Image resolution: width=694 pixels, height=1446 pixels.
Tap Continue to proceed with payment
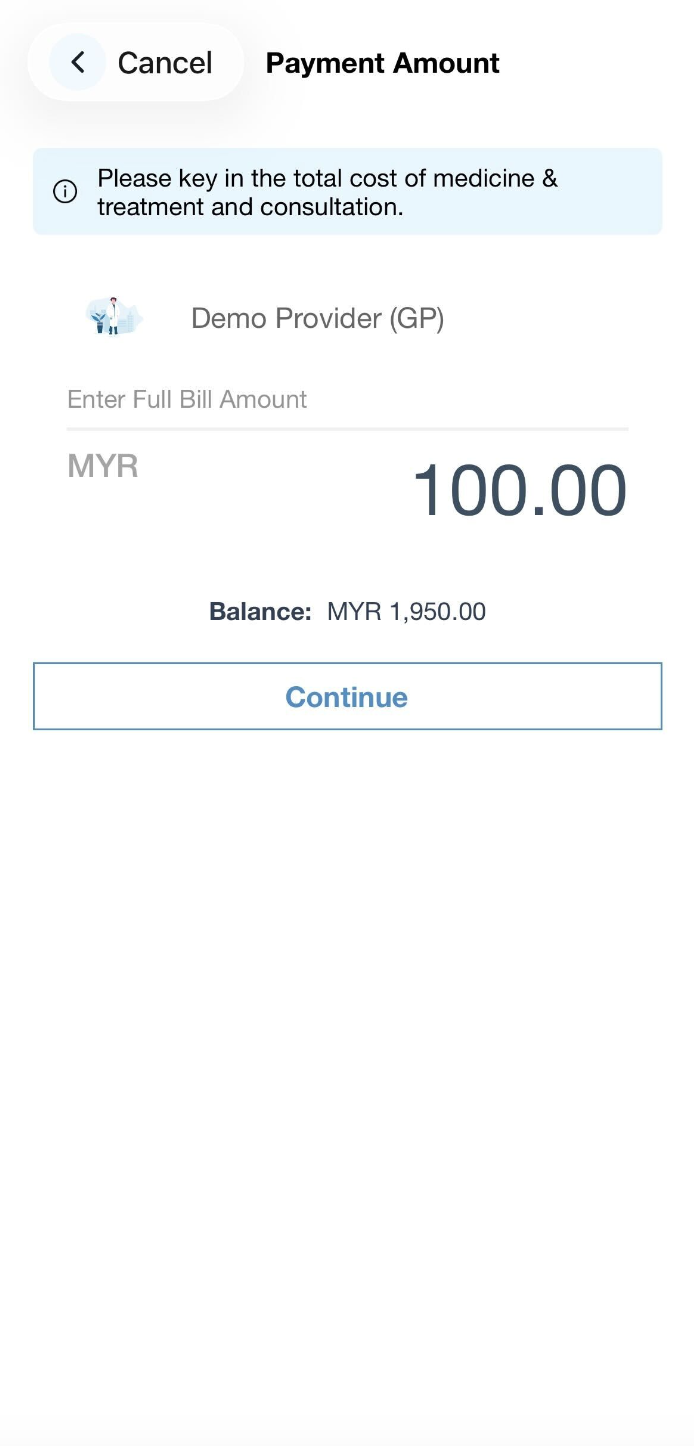(x=347, y=696)
